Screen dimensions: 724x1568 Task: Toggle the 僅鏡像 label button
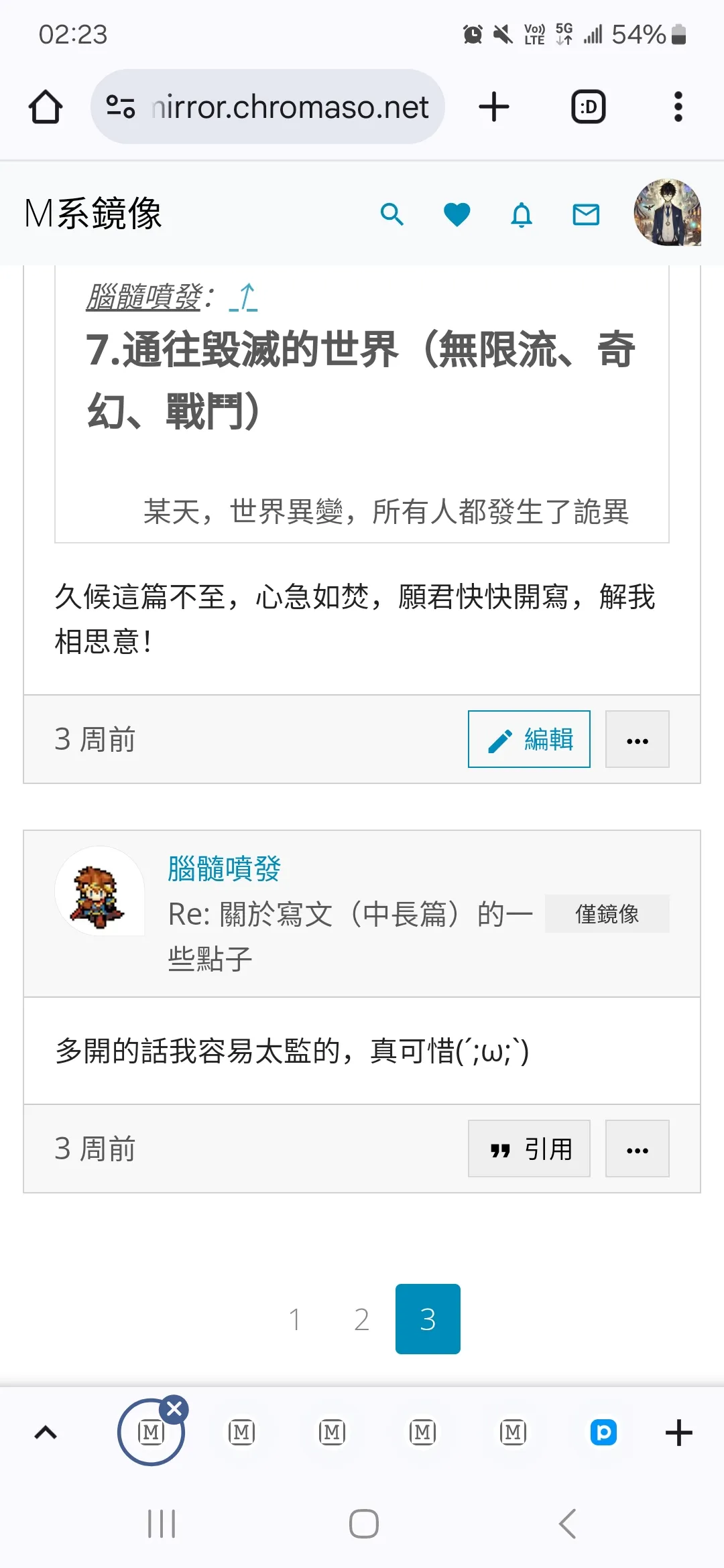[607, 914]
